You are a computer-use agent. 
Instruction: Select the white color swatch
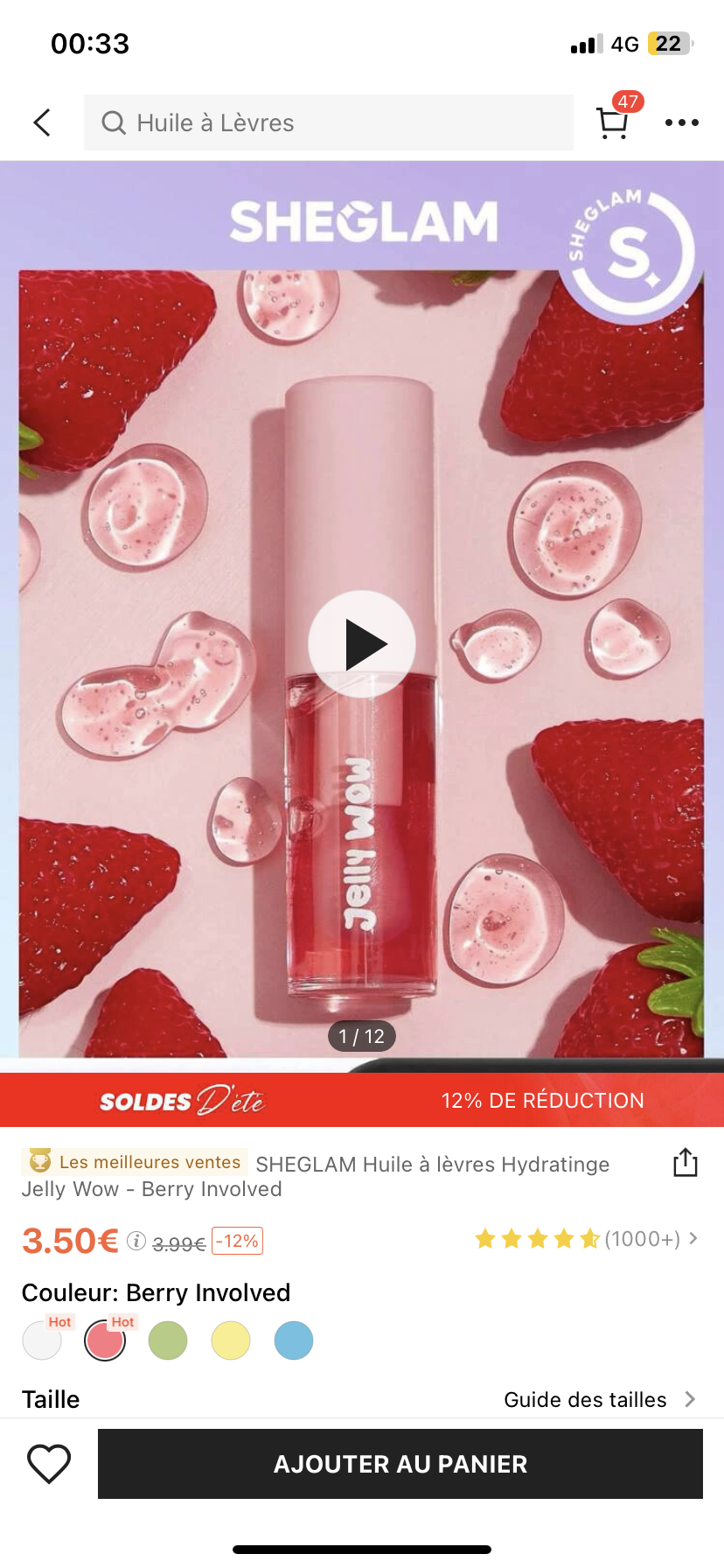pyautogui.click(x=42, y=1340)
